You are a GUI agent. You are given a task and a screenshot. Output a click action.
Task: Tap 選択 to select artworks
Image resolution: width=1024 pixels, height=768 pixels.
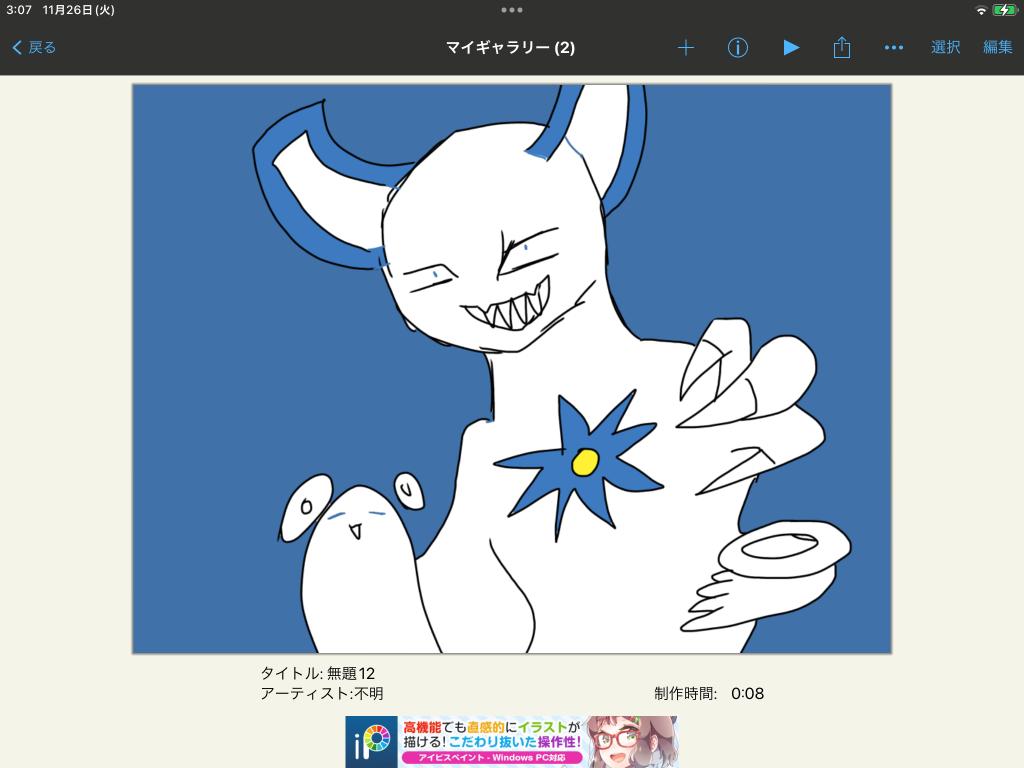click(945, 47)
